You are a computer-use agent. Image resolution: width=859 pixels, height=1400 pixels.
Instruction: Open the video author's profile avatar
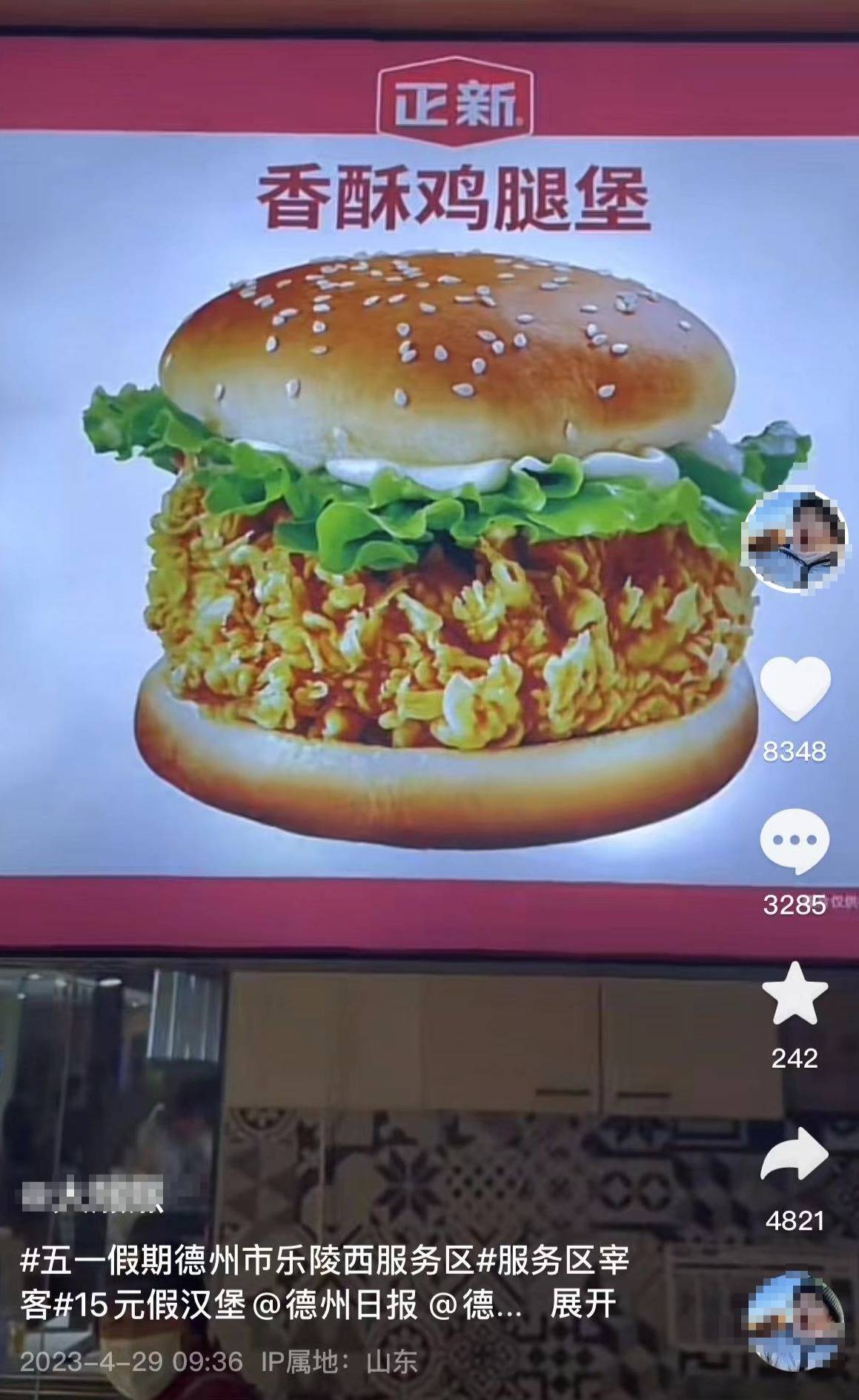pyautogui.click(x=795, y=541)
